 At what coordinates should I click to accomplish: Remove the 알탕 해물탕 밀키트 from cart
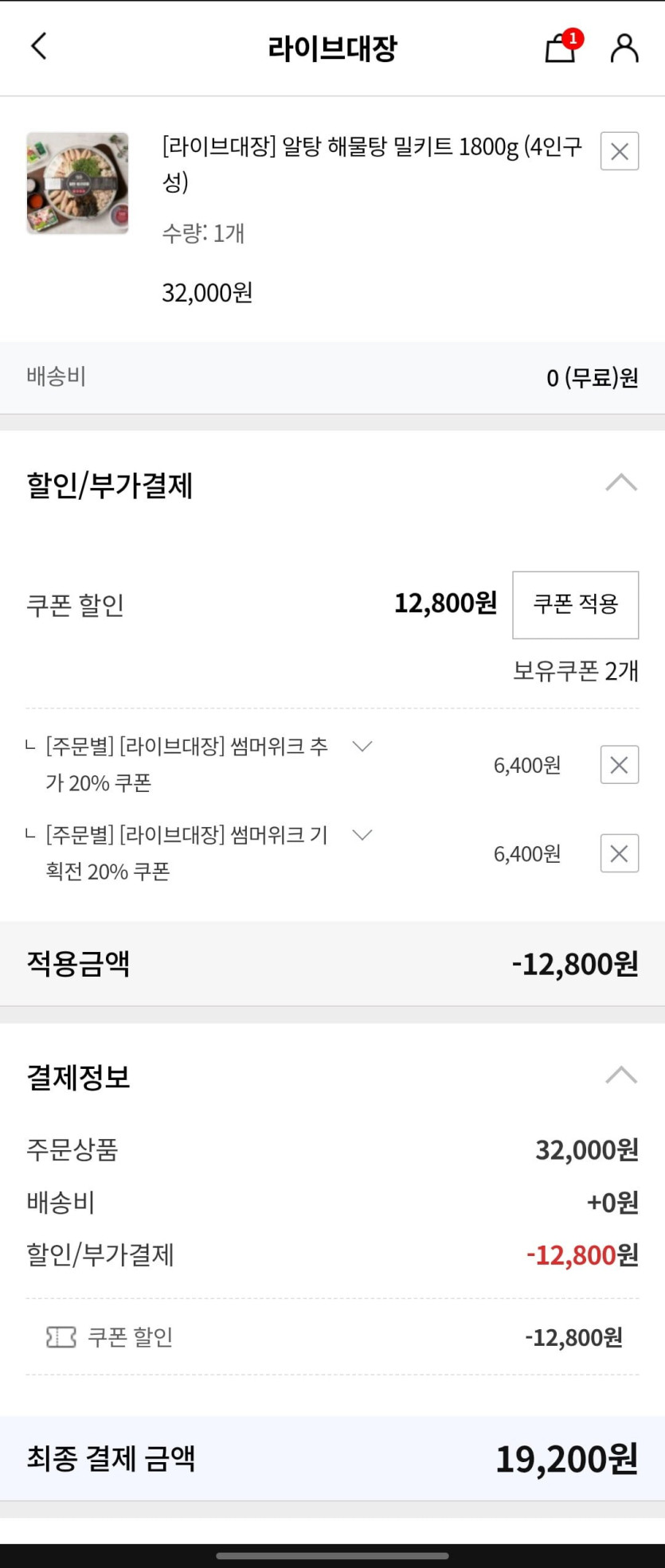619,151
